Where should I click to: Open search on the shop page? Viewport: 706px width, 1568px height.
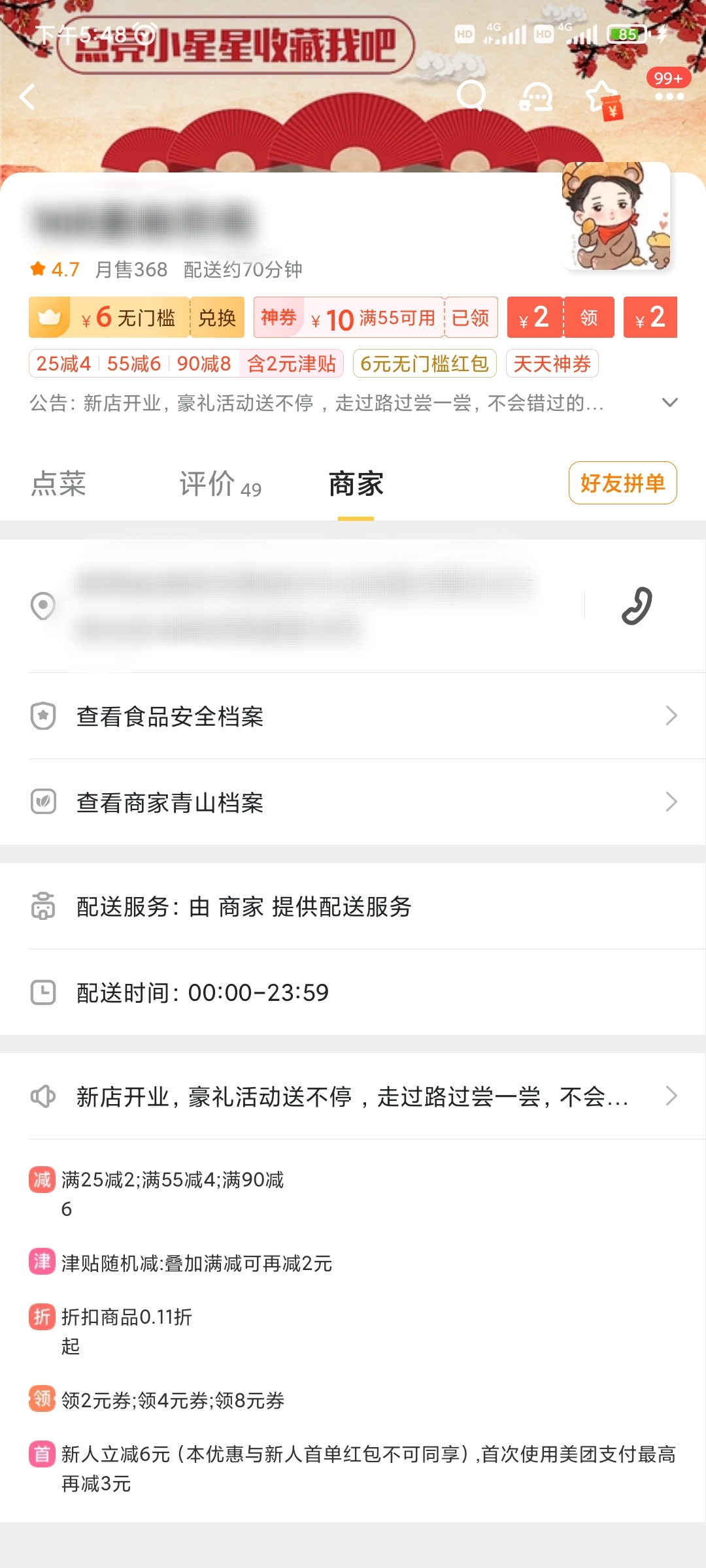pos(469,97)
